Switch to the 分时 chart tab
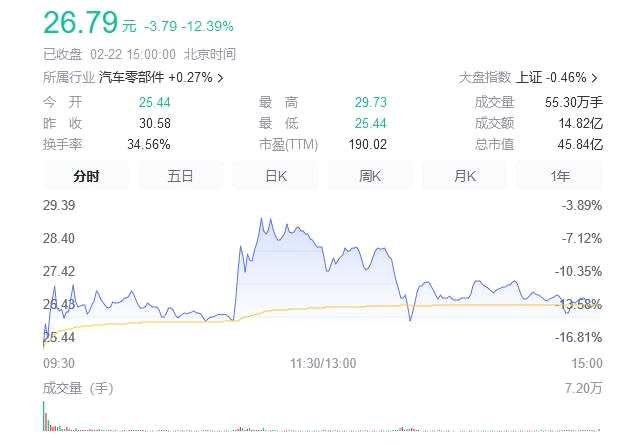The width and height of the screenshot is (626, 445). coord(86,176)
